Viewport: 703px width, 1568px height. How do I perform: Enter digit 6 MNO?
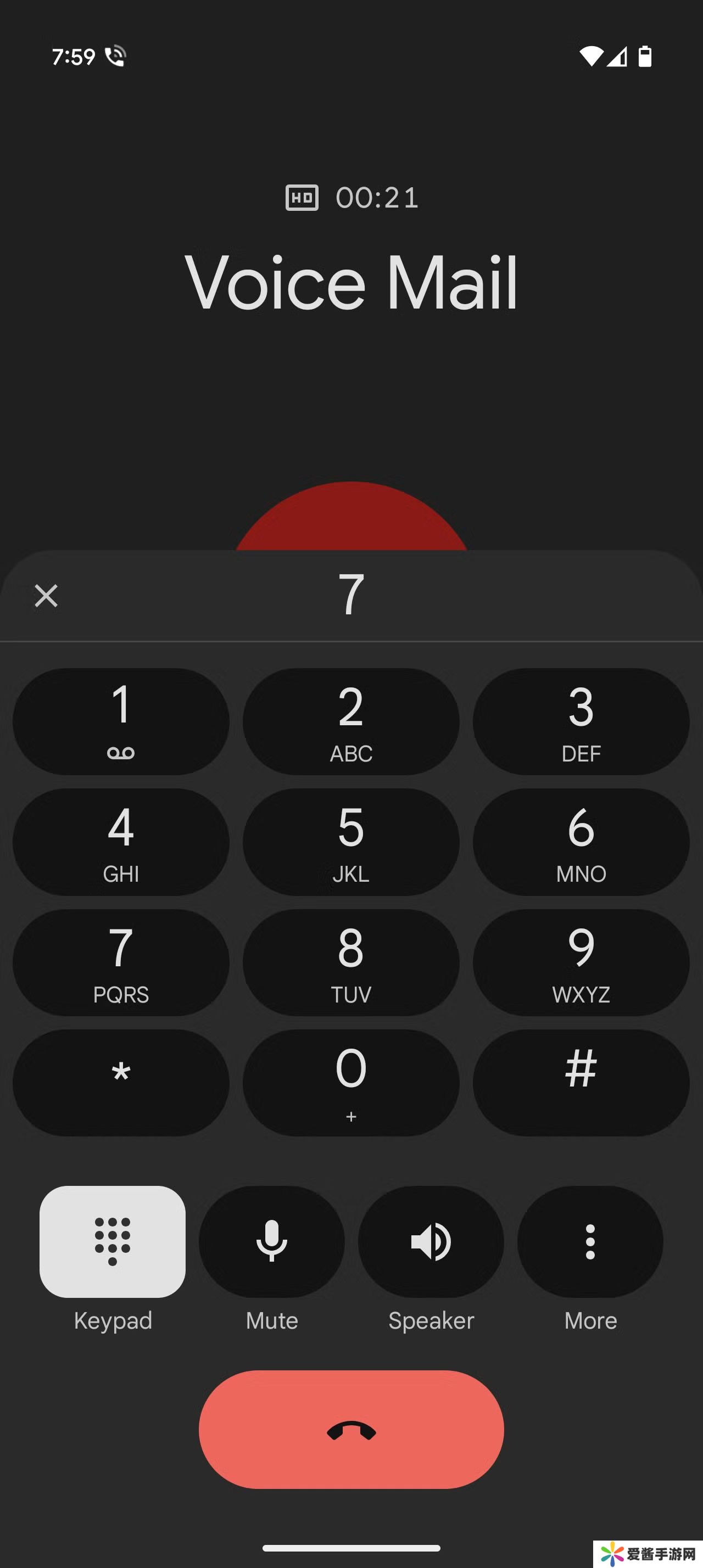581,842
